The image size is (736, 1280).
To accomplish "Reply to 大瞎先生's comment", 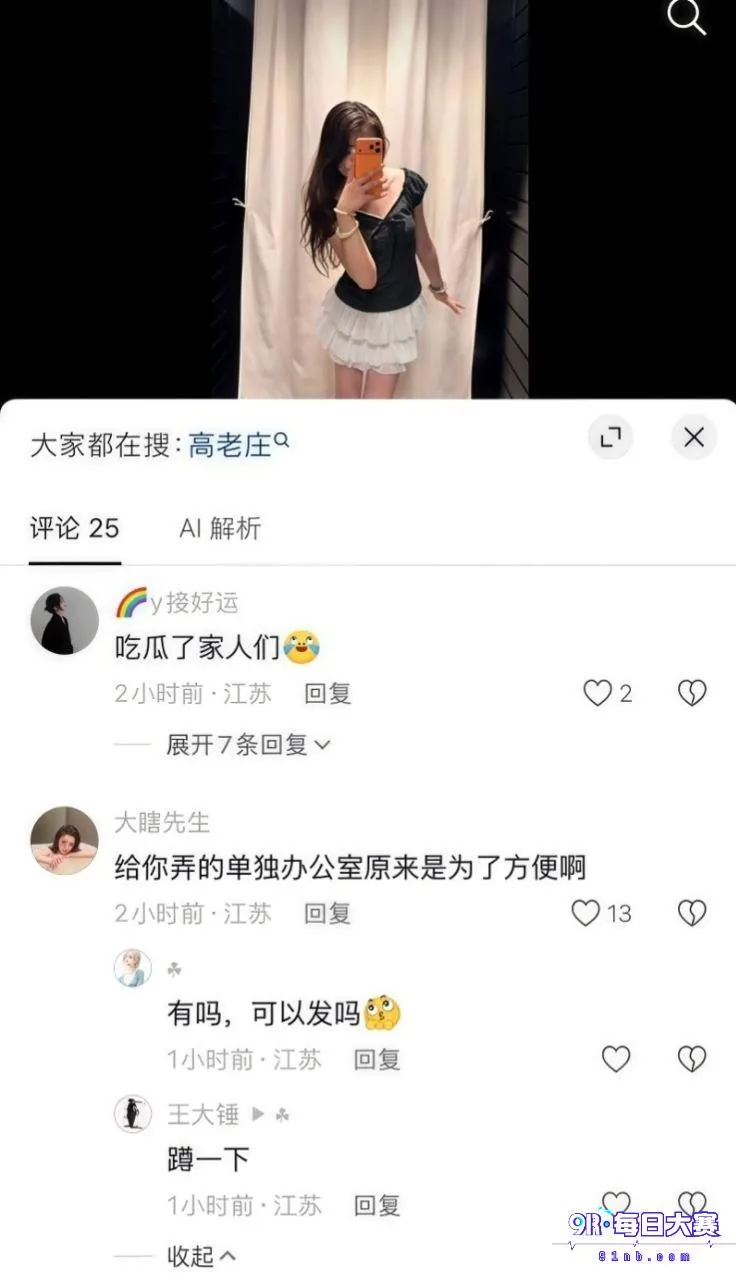I will point(328,913).
